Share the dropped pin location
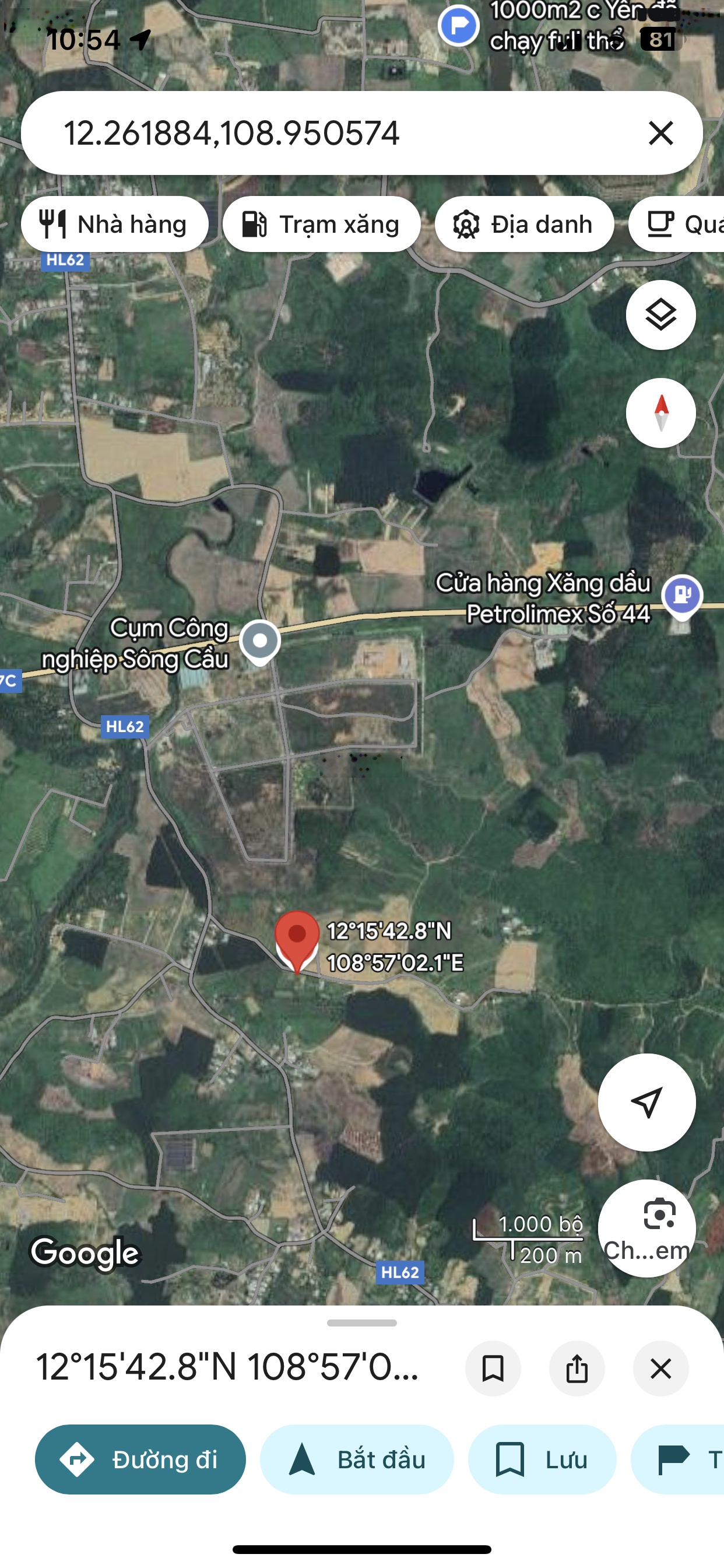724x1568 pixels. tap(577, 1368)
